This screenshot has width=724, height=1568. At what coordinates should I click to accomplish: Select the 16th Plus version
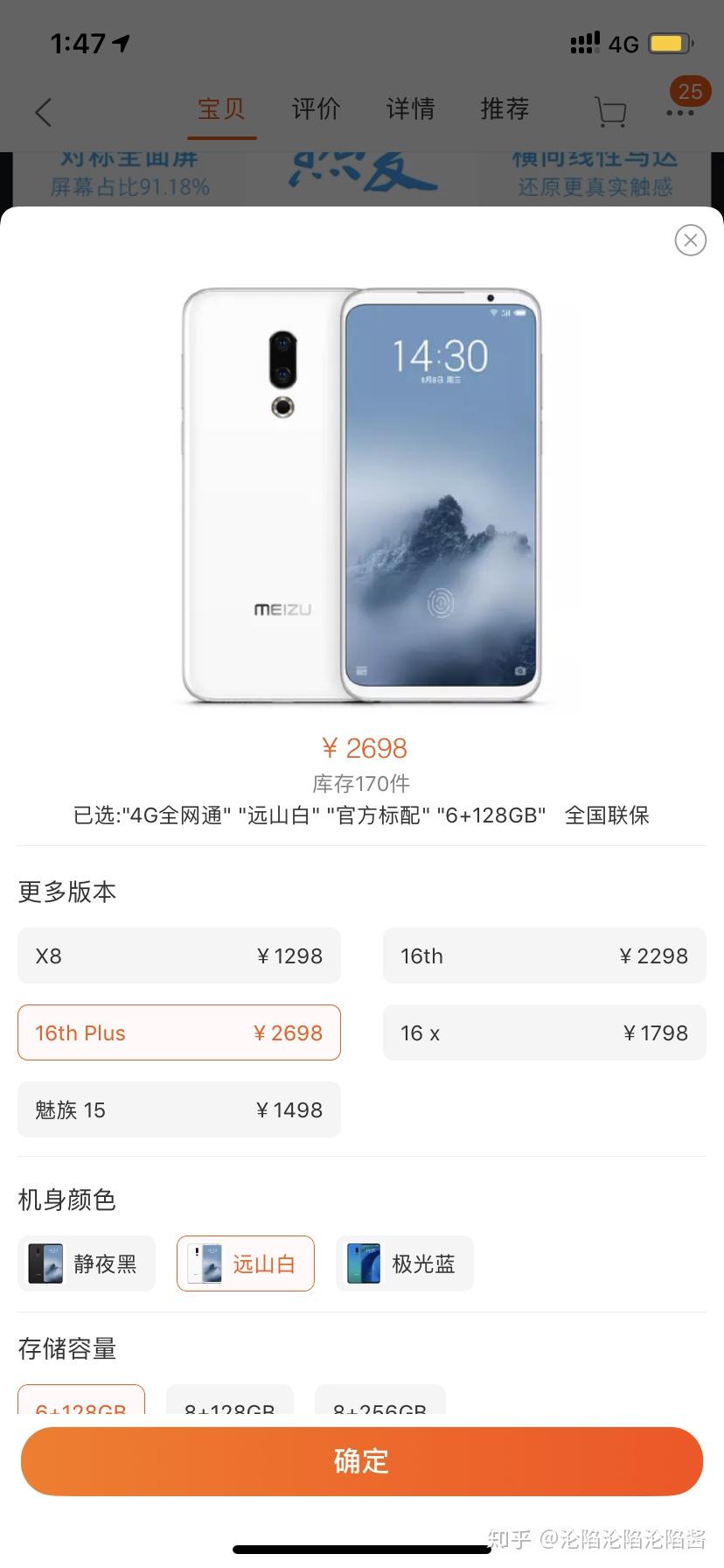[179, 1032]
